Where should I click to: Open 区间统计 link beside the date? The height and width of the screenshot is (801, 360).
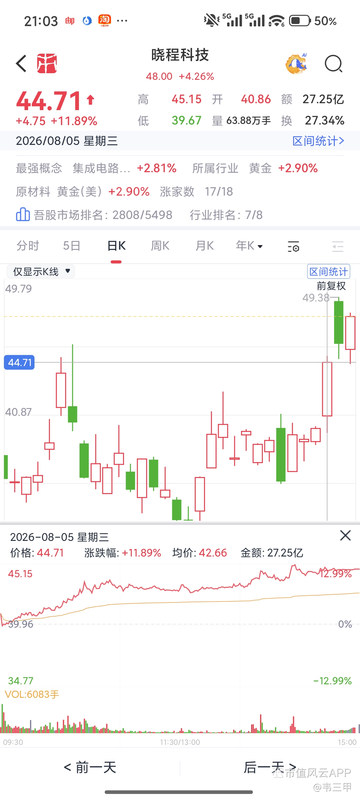tap(318, 141)
